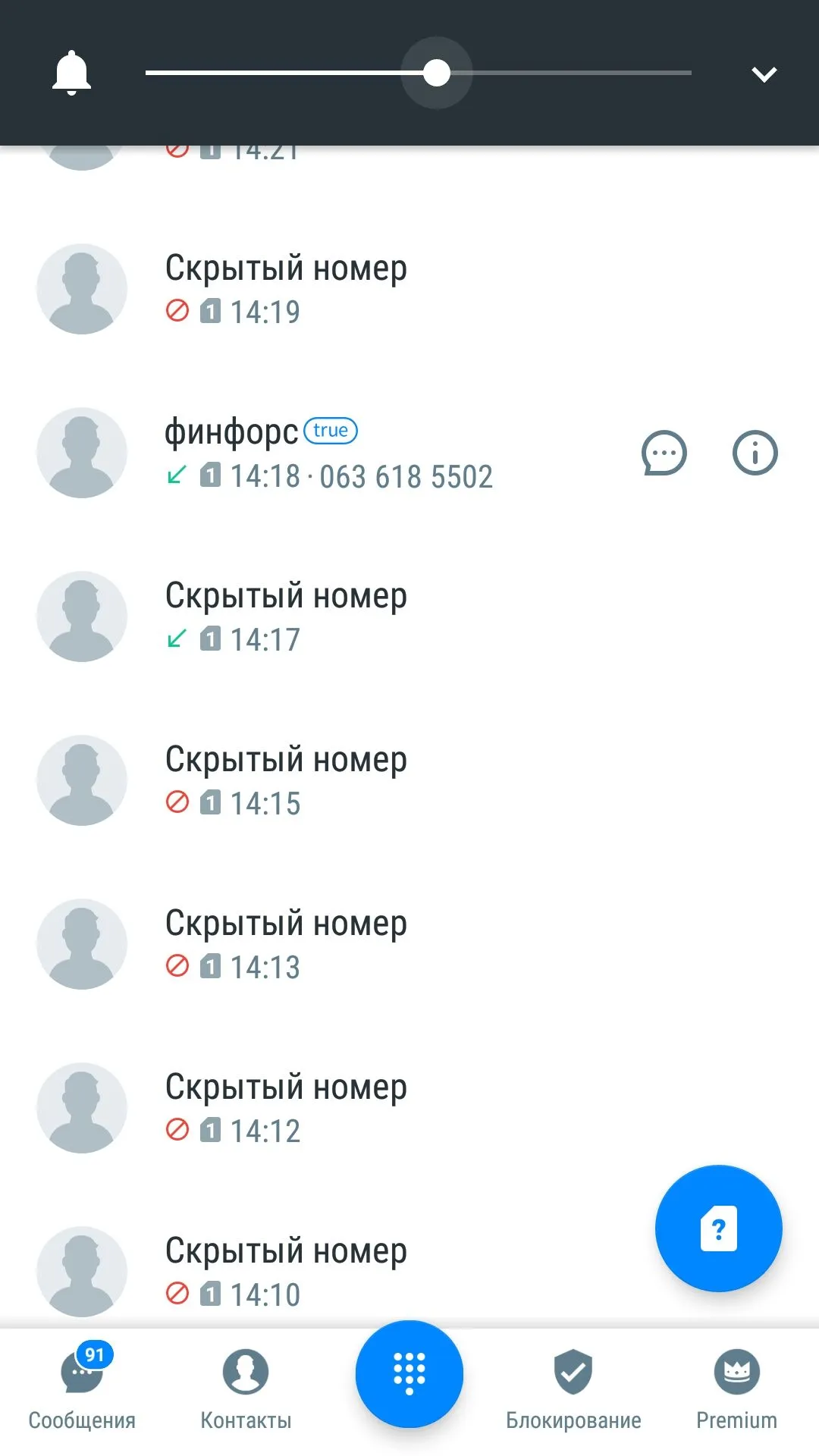
Task: Open the hidden number call at 14:10
Action: (x=341, y=1272)
